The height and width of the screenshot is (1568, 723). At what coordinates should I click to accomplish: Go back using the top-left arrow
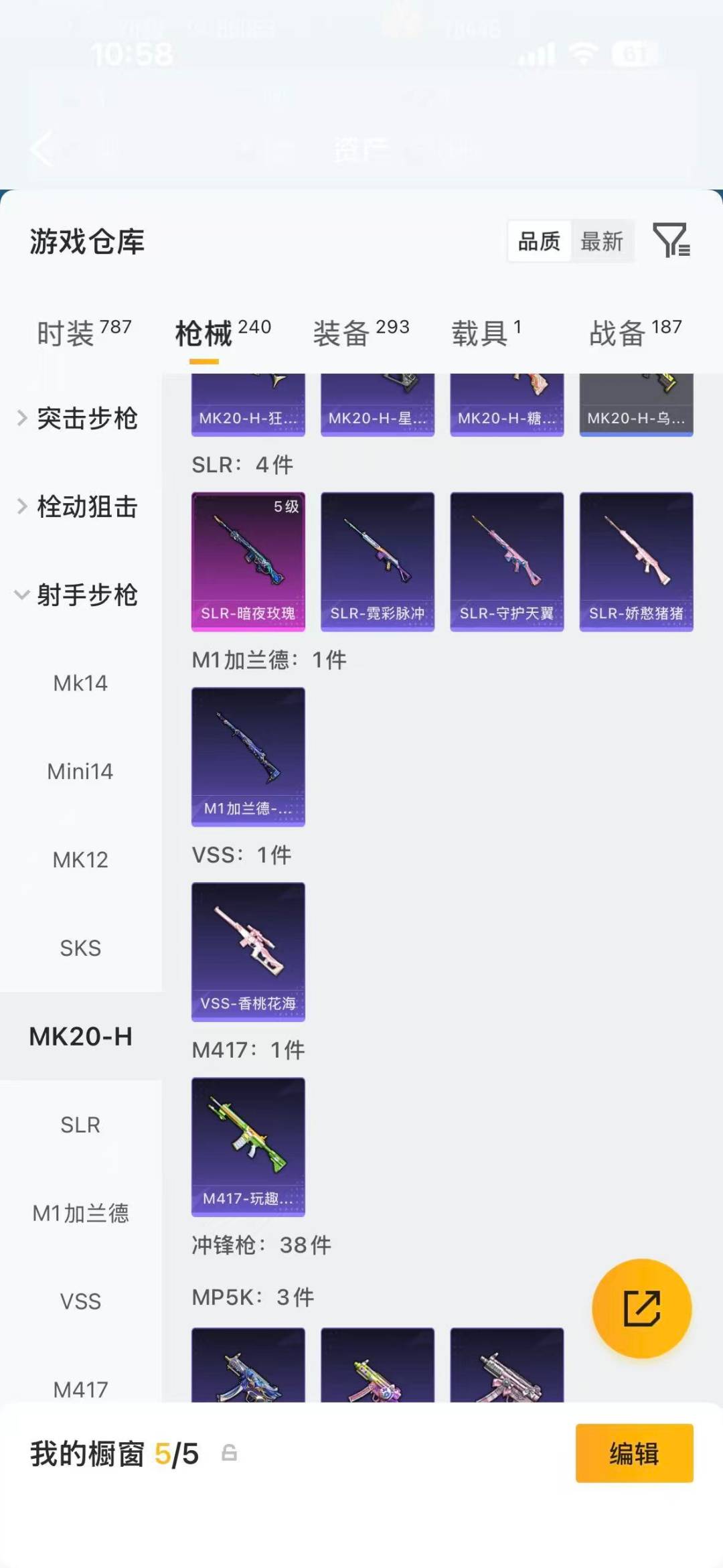42,149
